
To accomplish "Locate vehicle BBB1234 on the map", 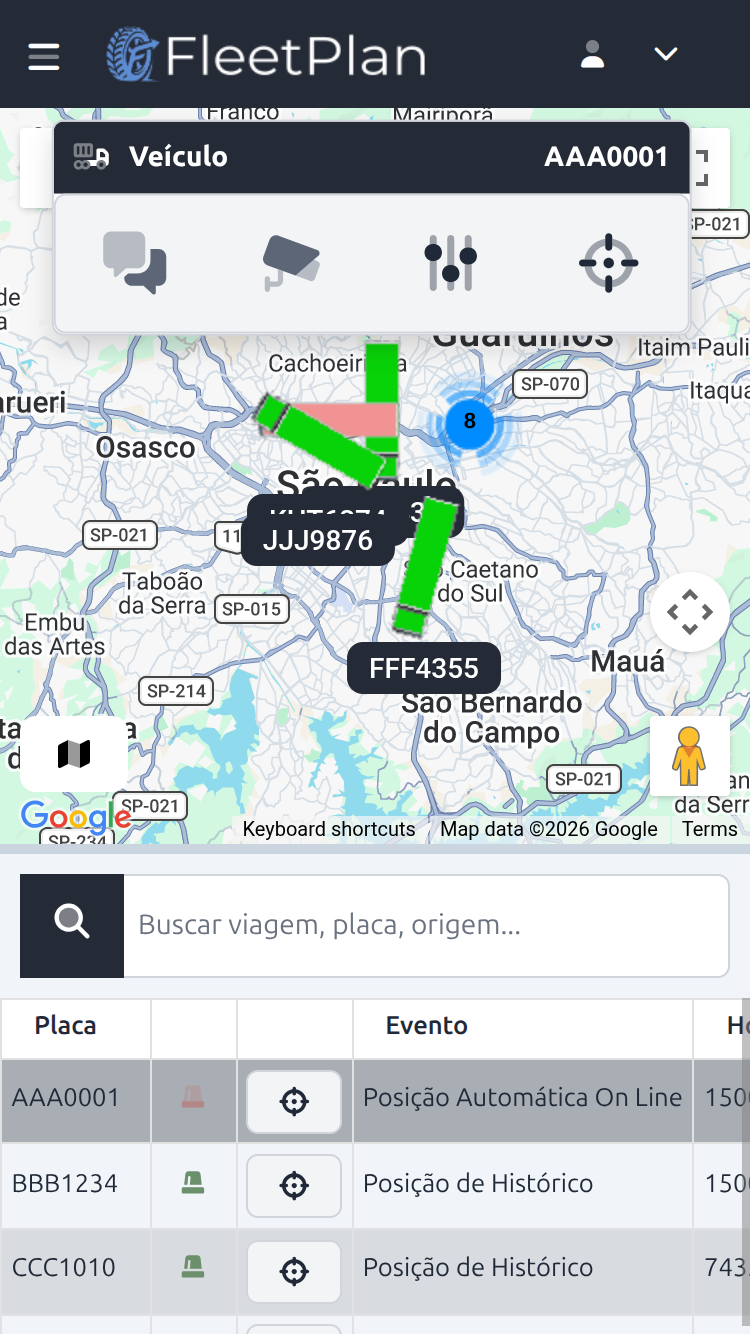I will tap(294, 1185).
